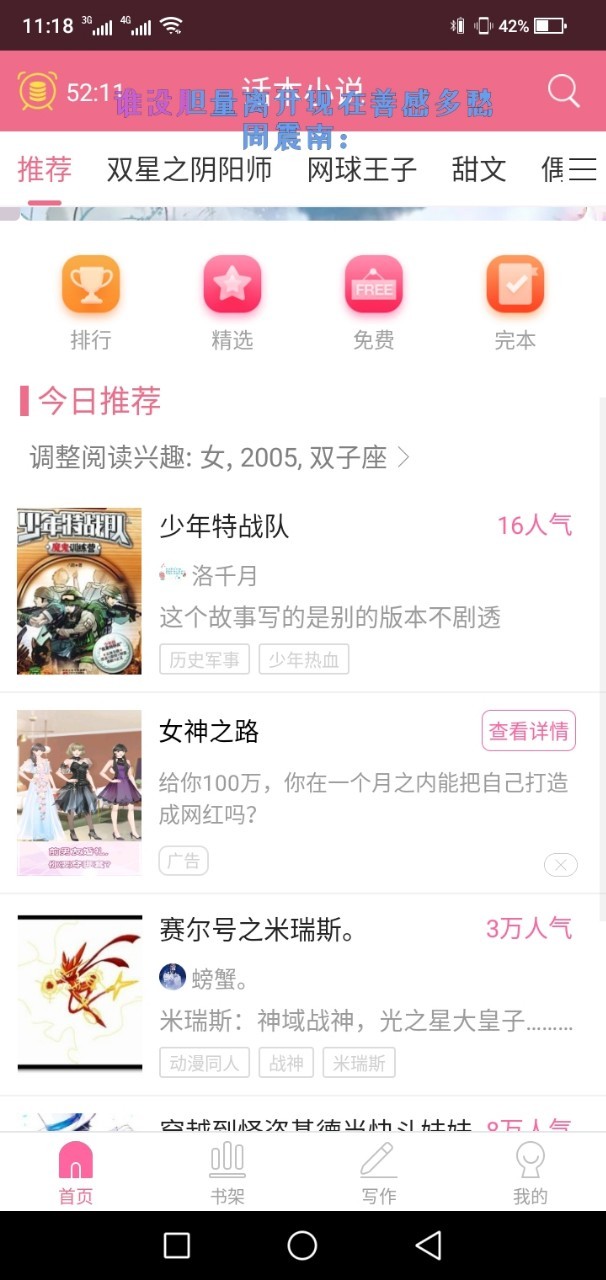Viewport: 606px width, 1280px height.
Task: Go back with the system back button
Action: click(429, 1245)
